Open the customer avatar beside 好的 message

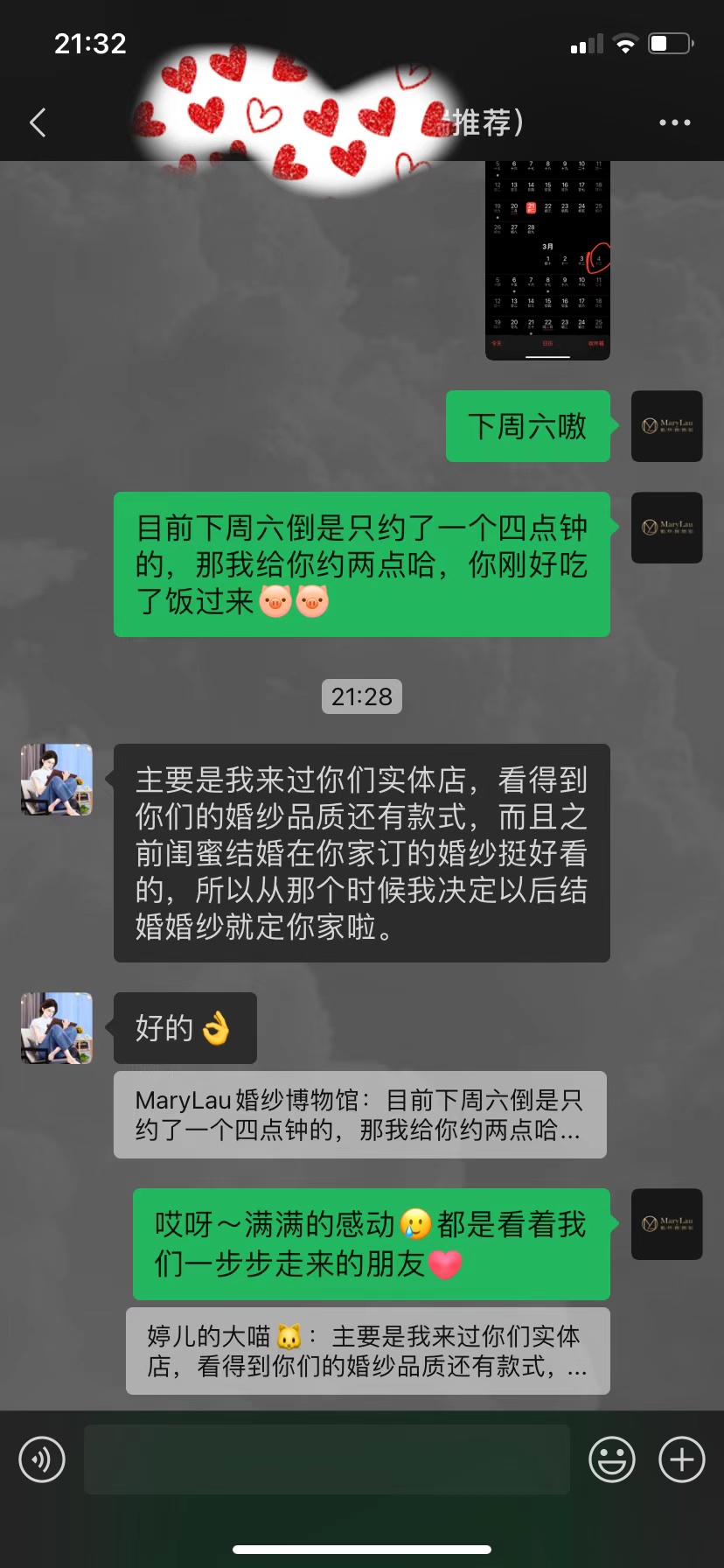[x=57, y=1028]
